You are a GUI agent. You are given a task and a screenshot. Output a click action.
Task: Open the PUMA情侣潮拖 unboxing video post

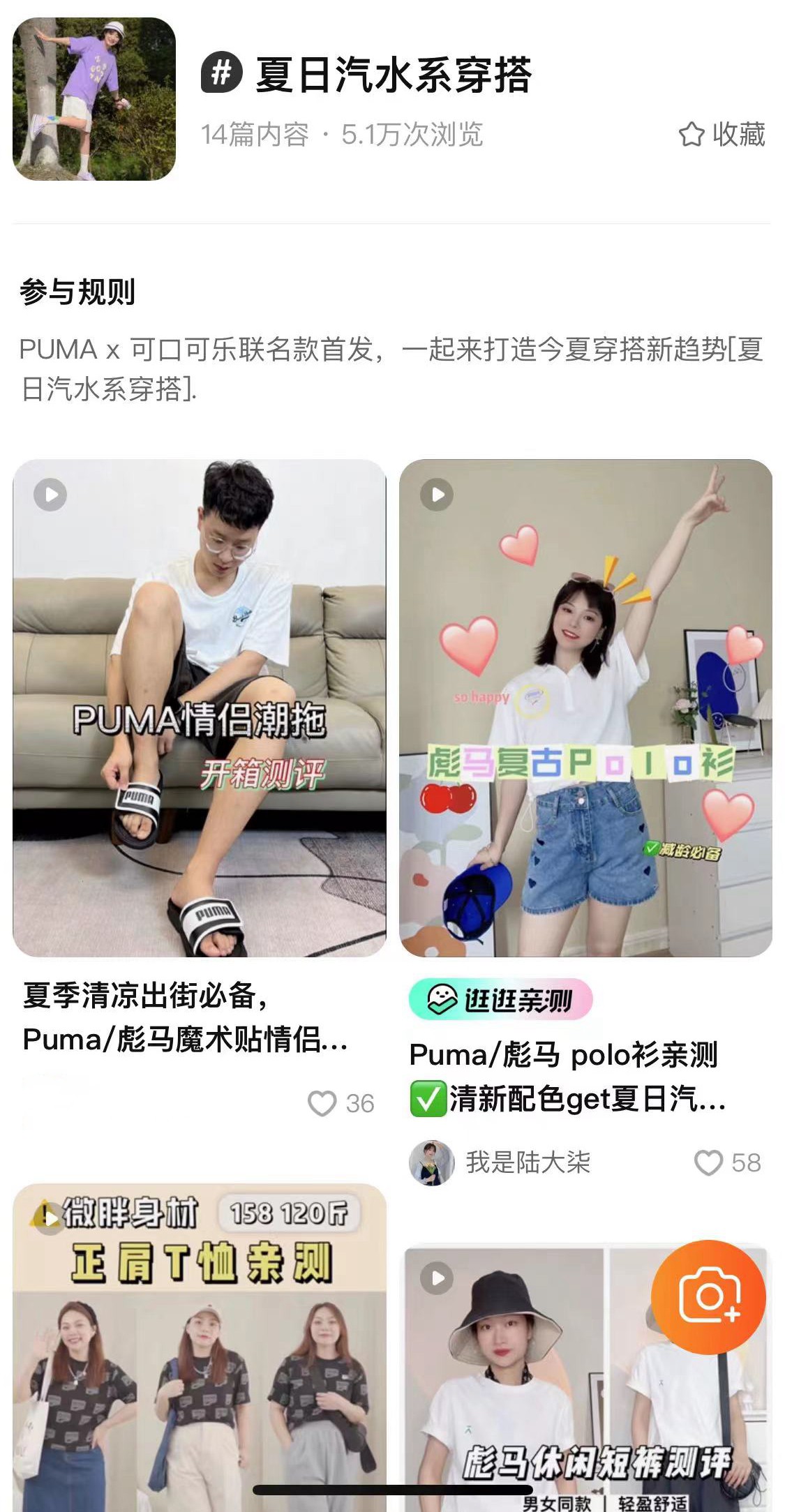click(x=199, y=708)
